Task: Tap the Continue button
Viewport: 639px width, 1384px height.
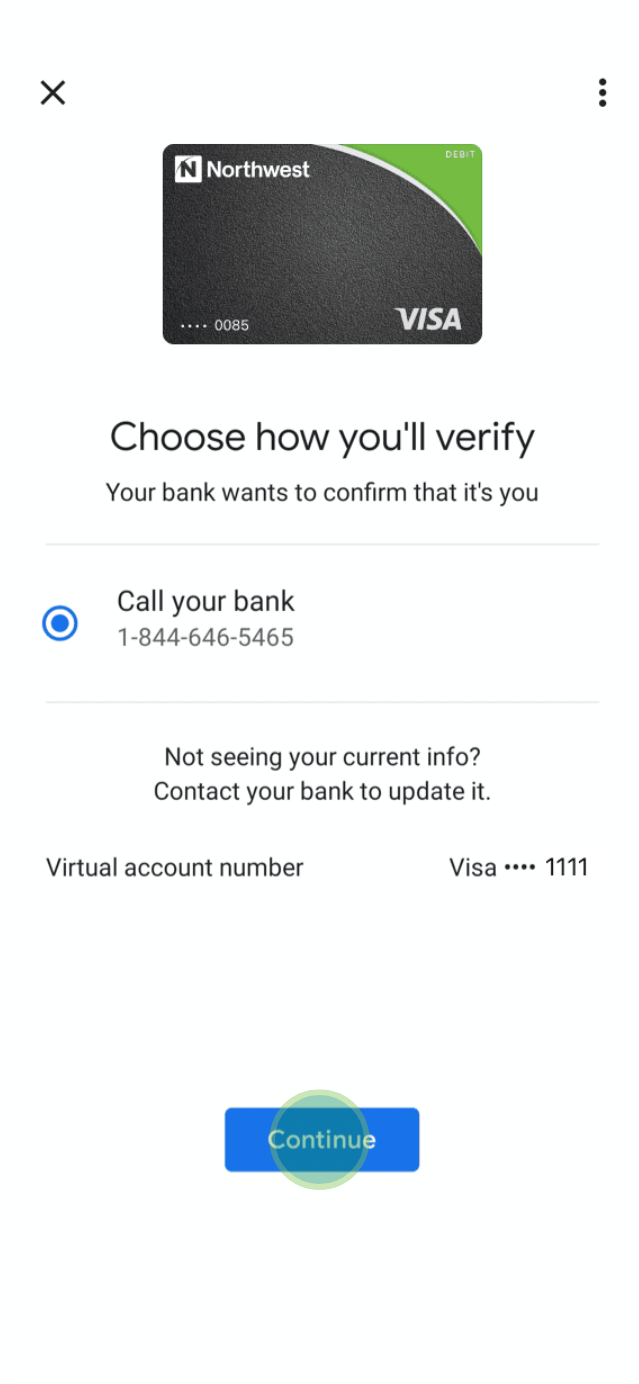Action: tap(321, 1139)
